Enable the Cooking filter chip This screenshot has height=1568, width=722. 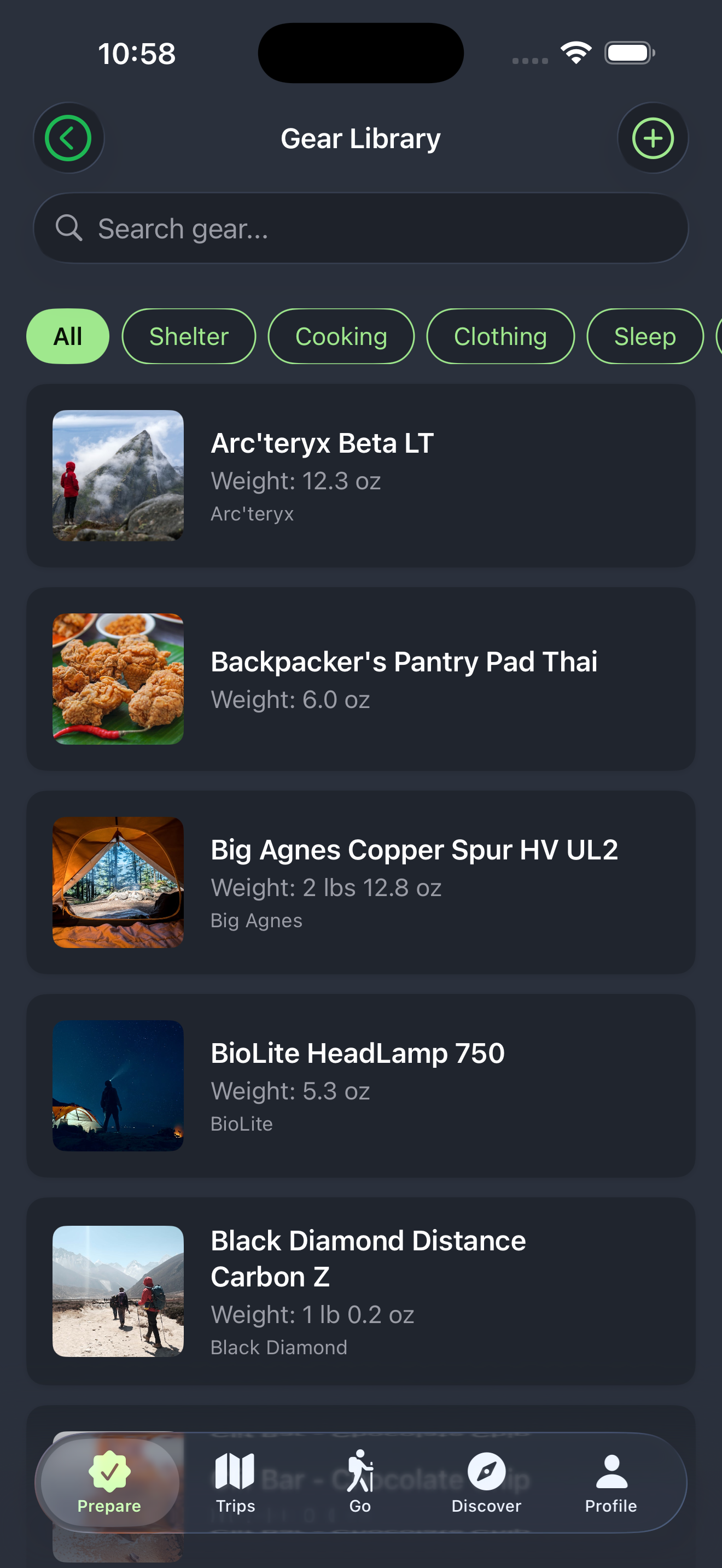point(341,336)
